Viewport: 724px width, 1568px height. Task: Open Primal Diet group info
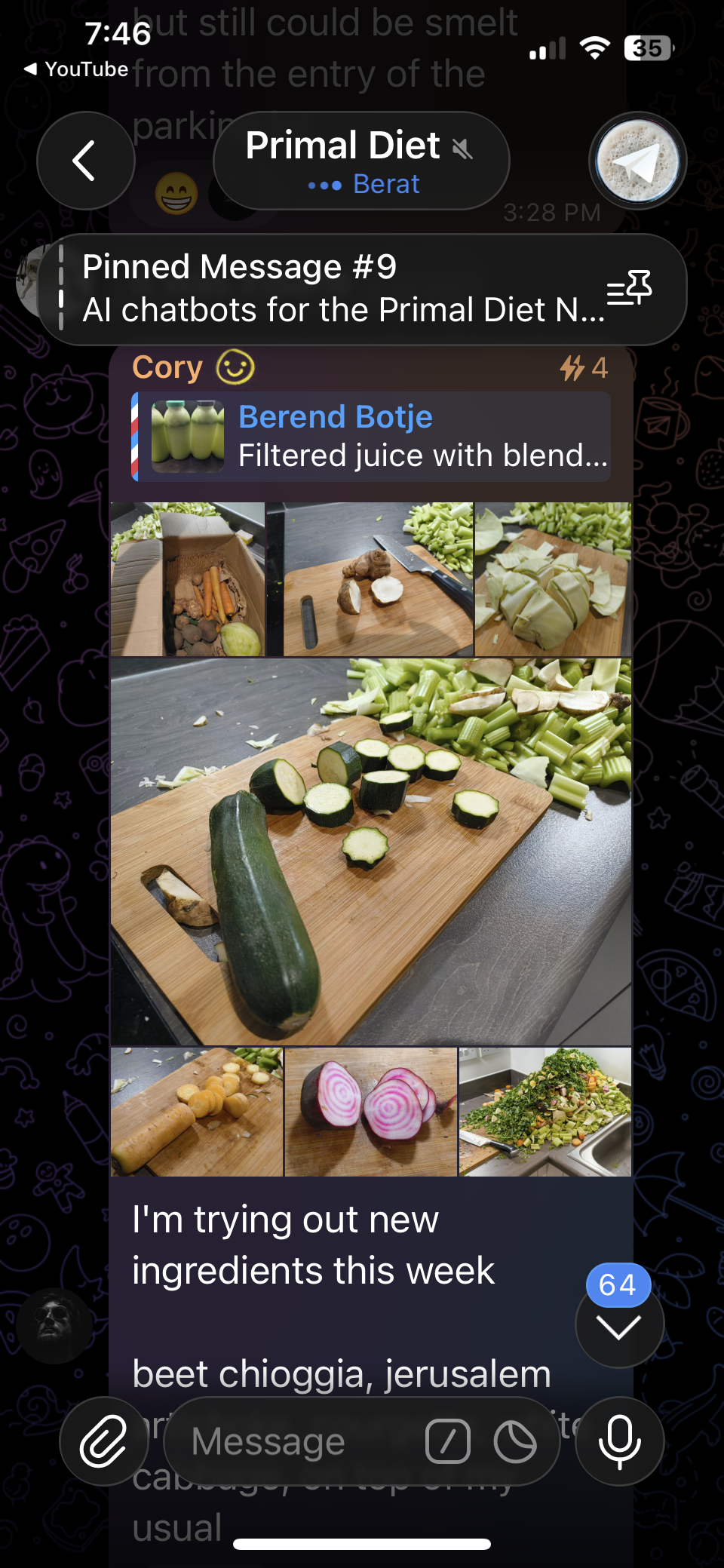[361, 161]
